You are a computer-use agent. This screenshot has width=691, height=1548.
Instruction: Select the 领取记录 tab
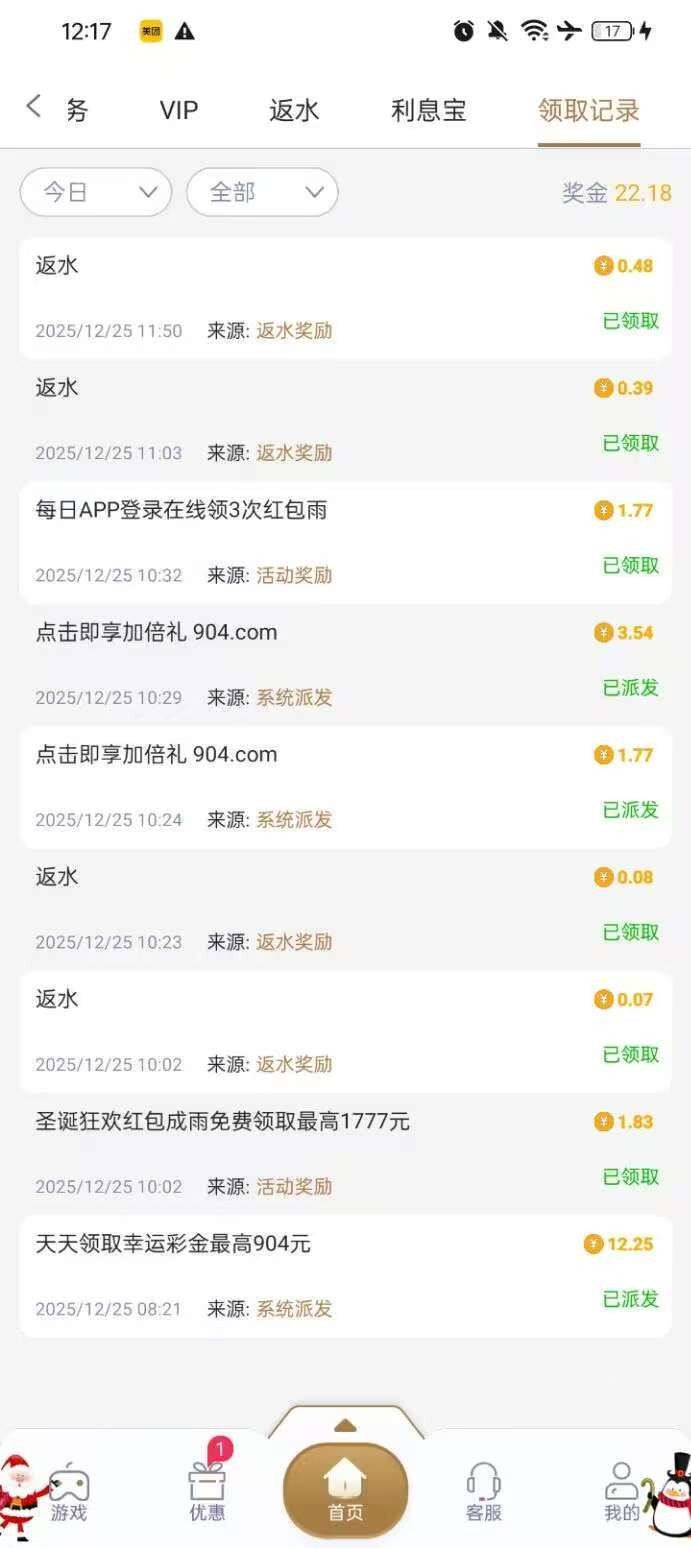click(x=588, y=110)
